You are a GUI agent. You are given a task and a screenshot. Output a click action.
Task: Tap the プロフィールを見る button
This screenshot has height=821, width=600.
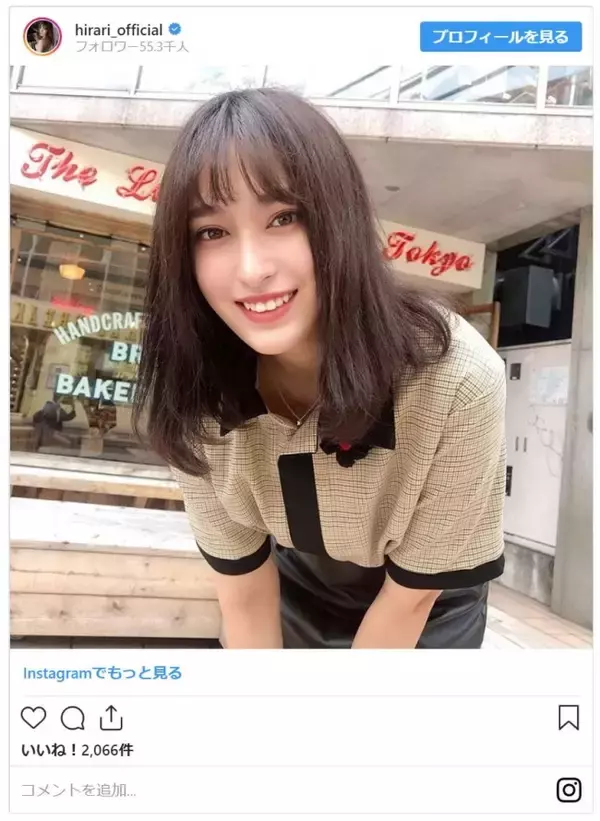(501, 37)
